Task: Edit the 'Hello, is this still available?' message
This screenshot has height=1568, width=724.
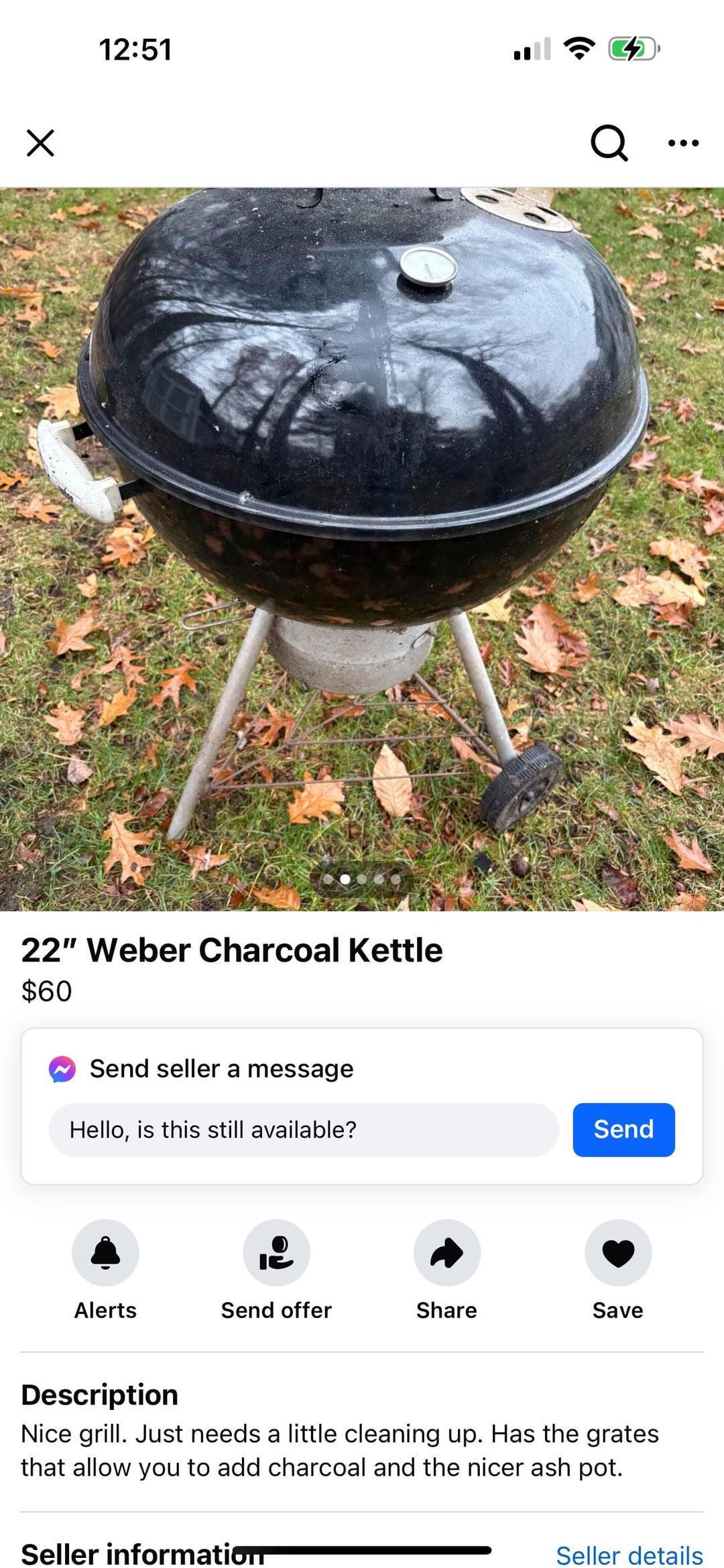Action: point(304,1130)
